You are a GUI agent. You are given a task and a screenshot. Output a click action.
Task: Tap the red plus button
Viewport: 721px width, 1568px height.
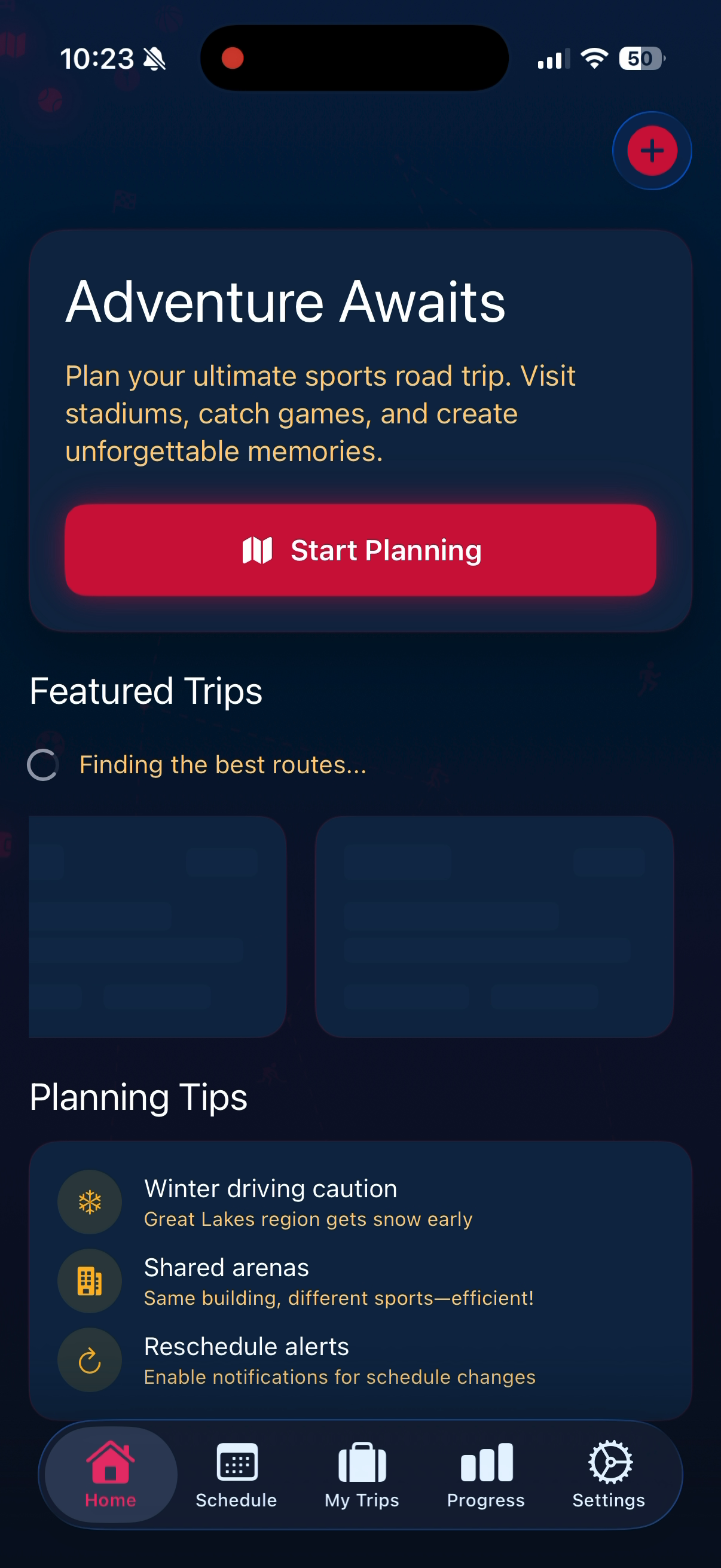(x=652, y=150)
